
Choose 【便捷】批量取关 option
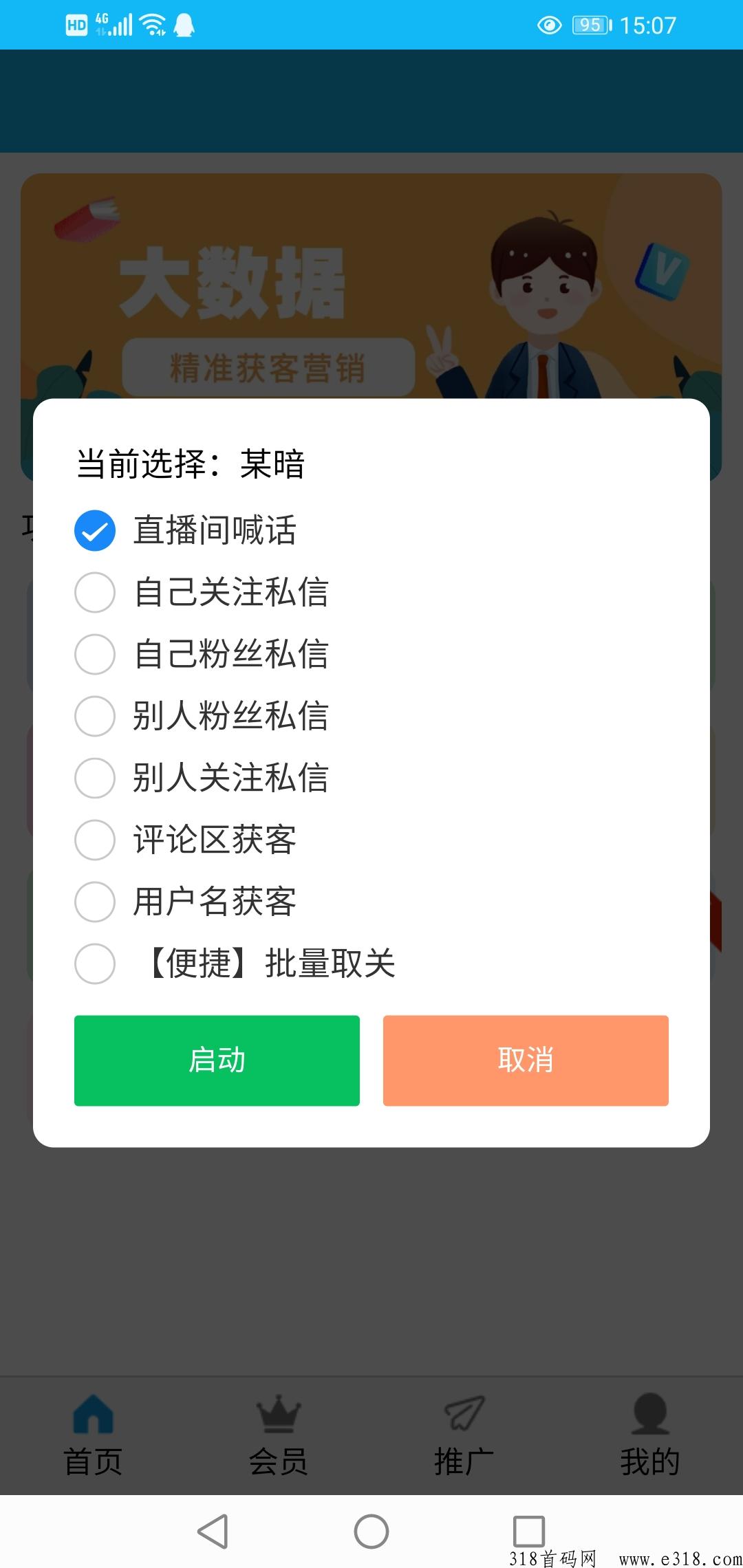[235, 963]
